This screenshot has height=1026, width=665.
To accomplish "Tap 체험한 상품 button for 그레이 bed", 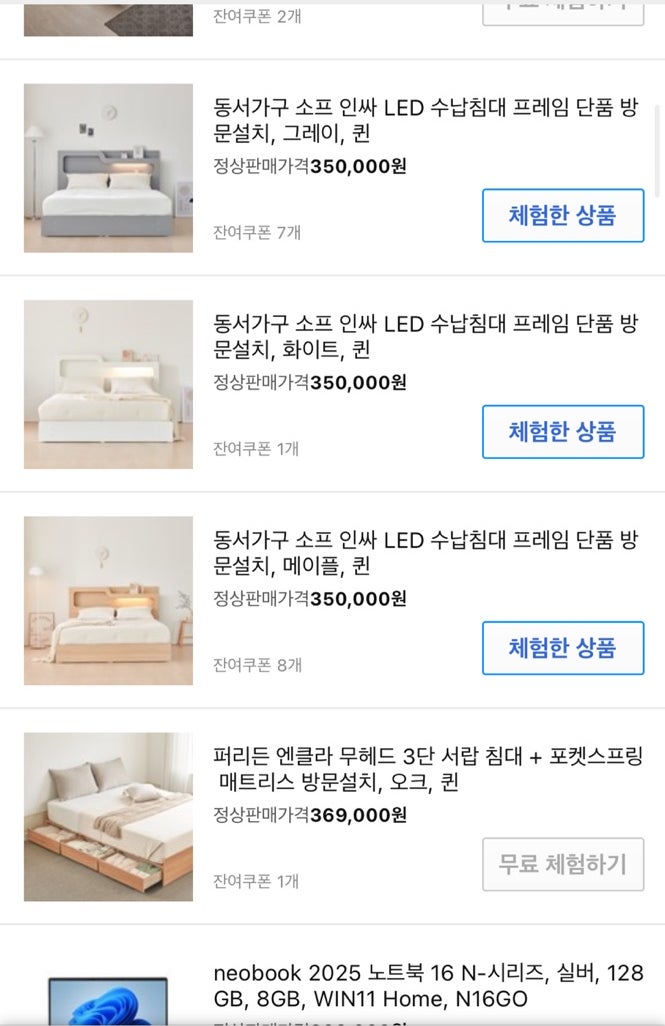I will tap(562, 215).
